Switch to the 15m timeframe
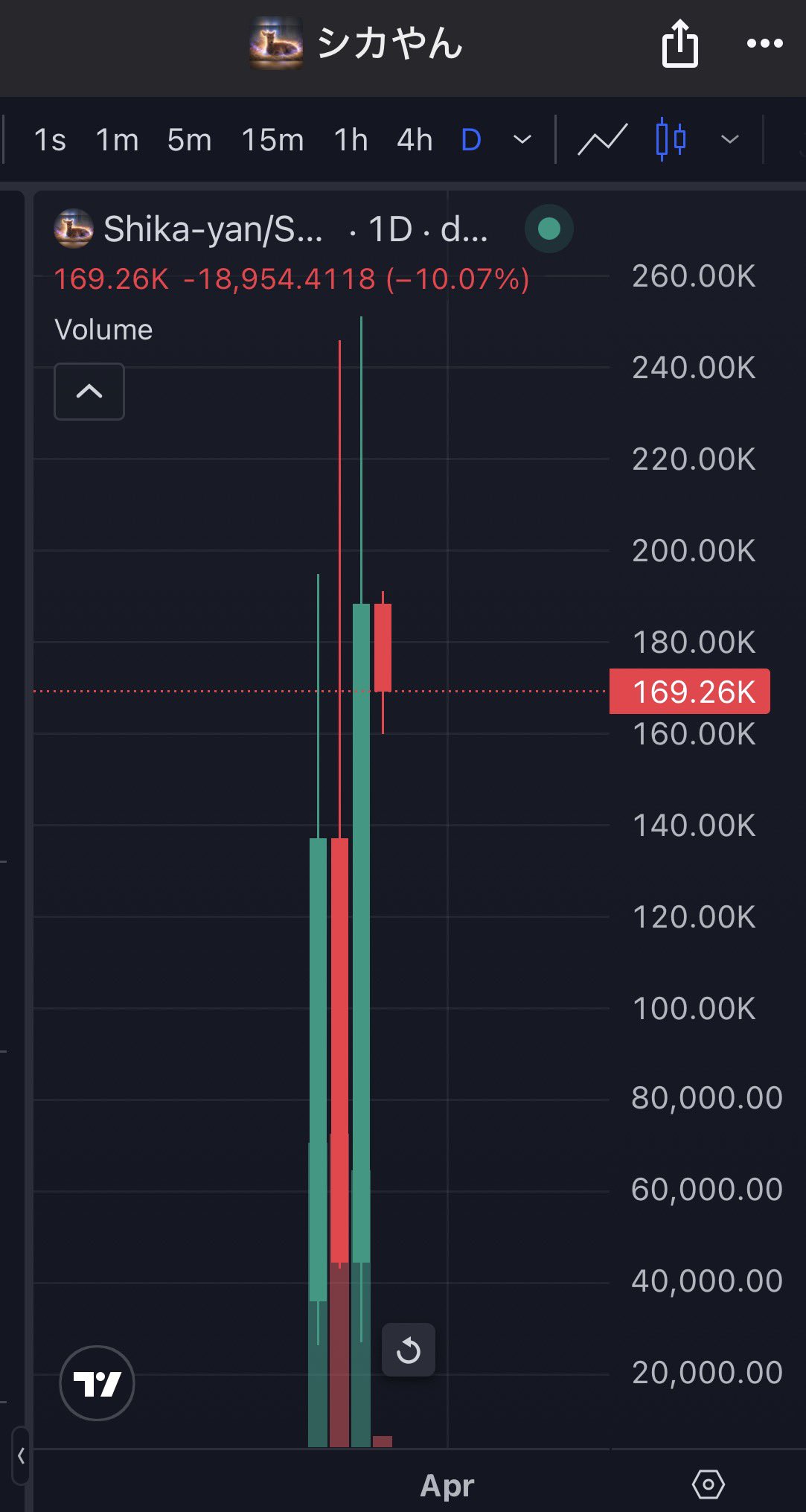This screenshot has width=806, height=1512. (x=272, y=140)
